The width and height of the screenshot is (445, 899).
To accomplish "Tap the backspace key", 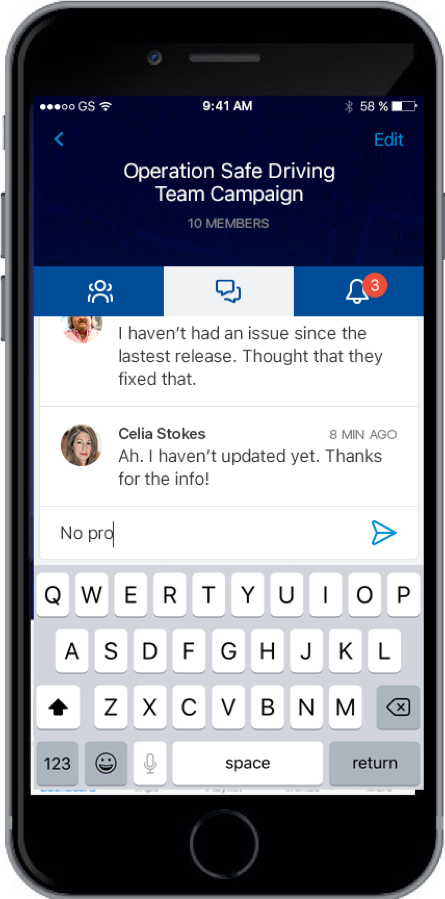I will 398,708.
